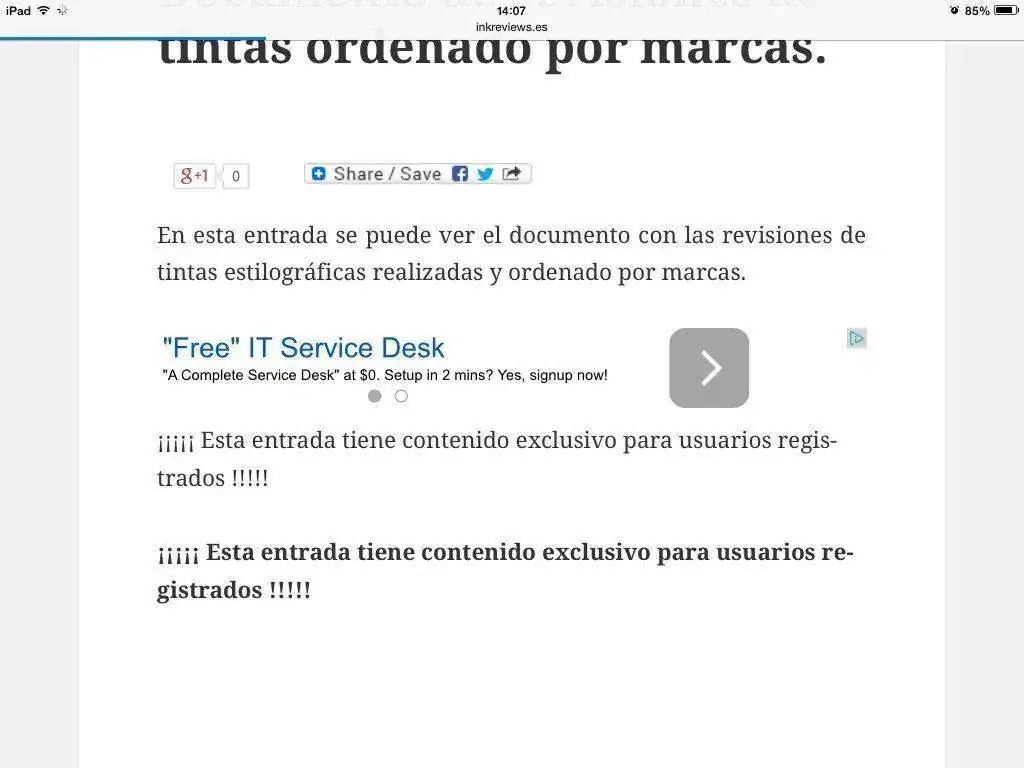1024x768 pixels.
Task: Open the AdChoices icon on the ad
Action: 857,338
